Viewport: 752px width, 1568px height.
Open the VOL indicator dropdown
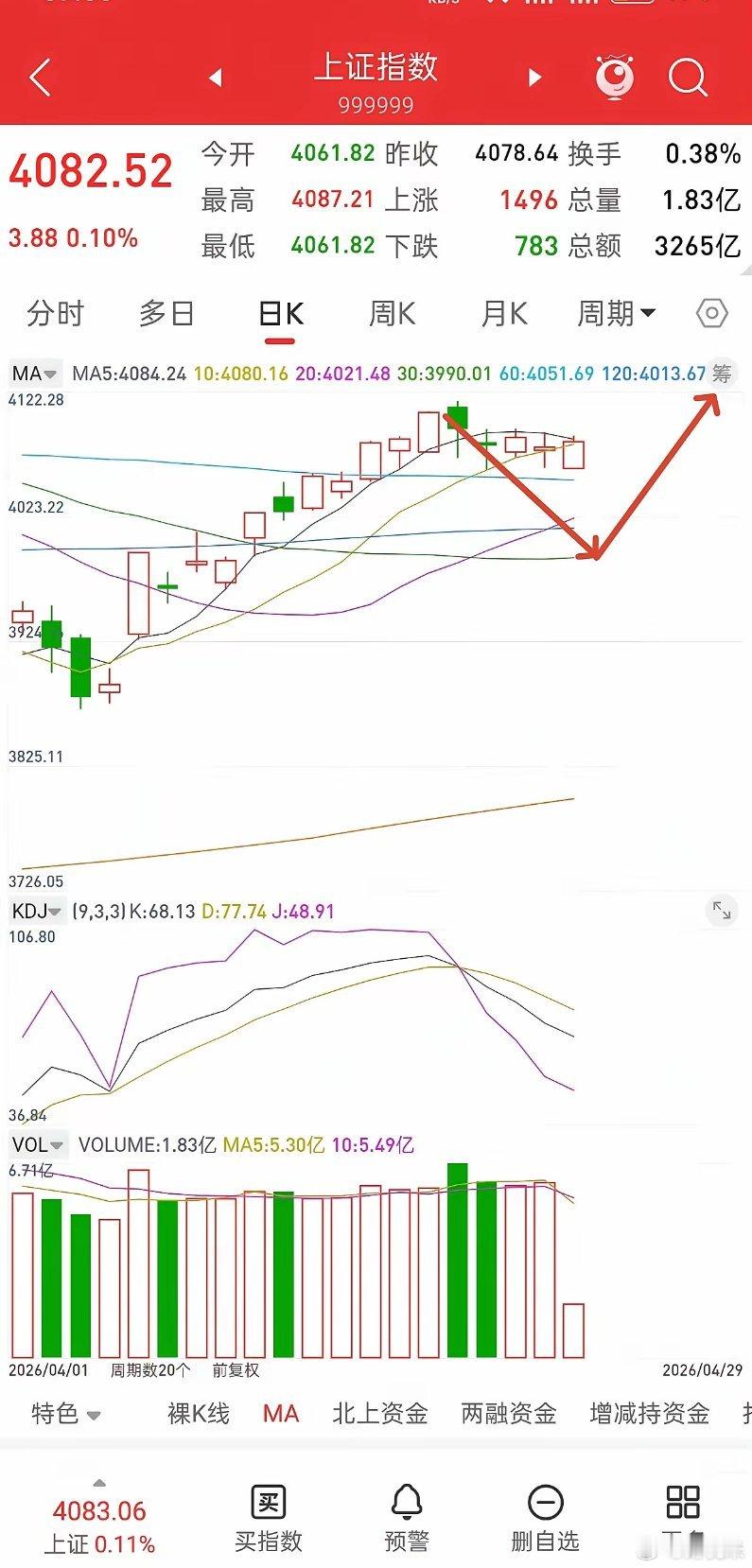pyautogui.click(x=38, y=1145)
